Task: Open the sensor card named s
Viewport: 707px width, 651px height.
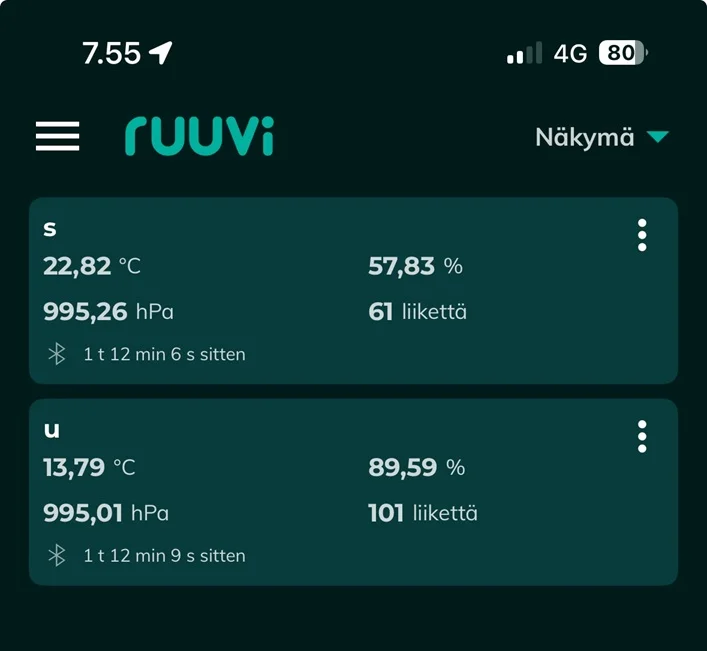Action: tap(300, 290)
